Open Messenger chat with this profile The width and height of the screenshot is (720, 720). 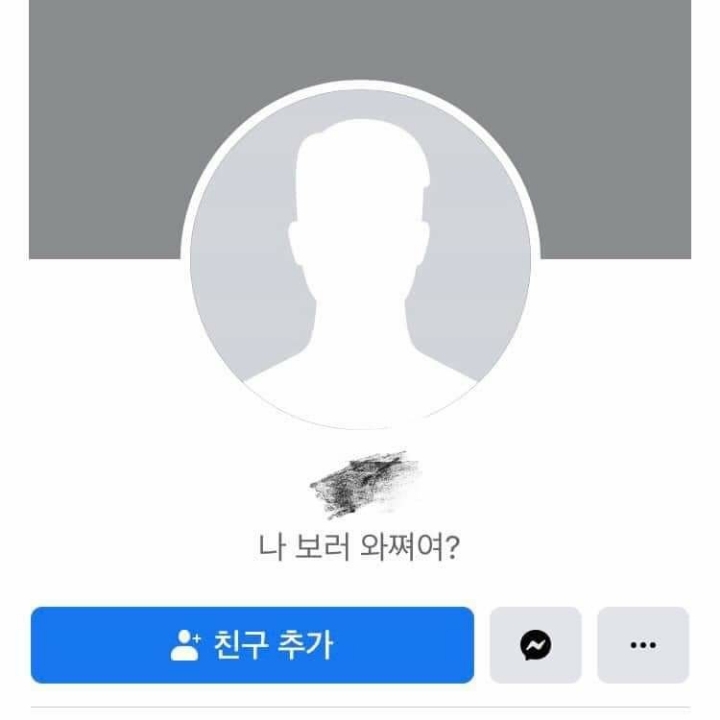pos(535,645)
